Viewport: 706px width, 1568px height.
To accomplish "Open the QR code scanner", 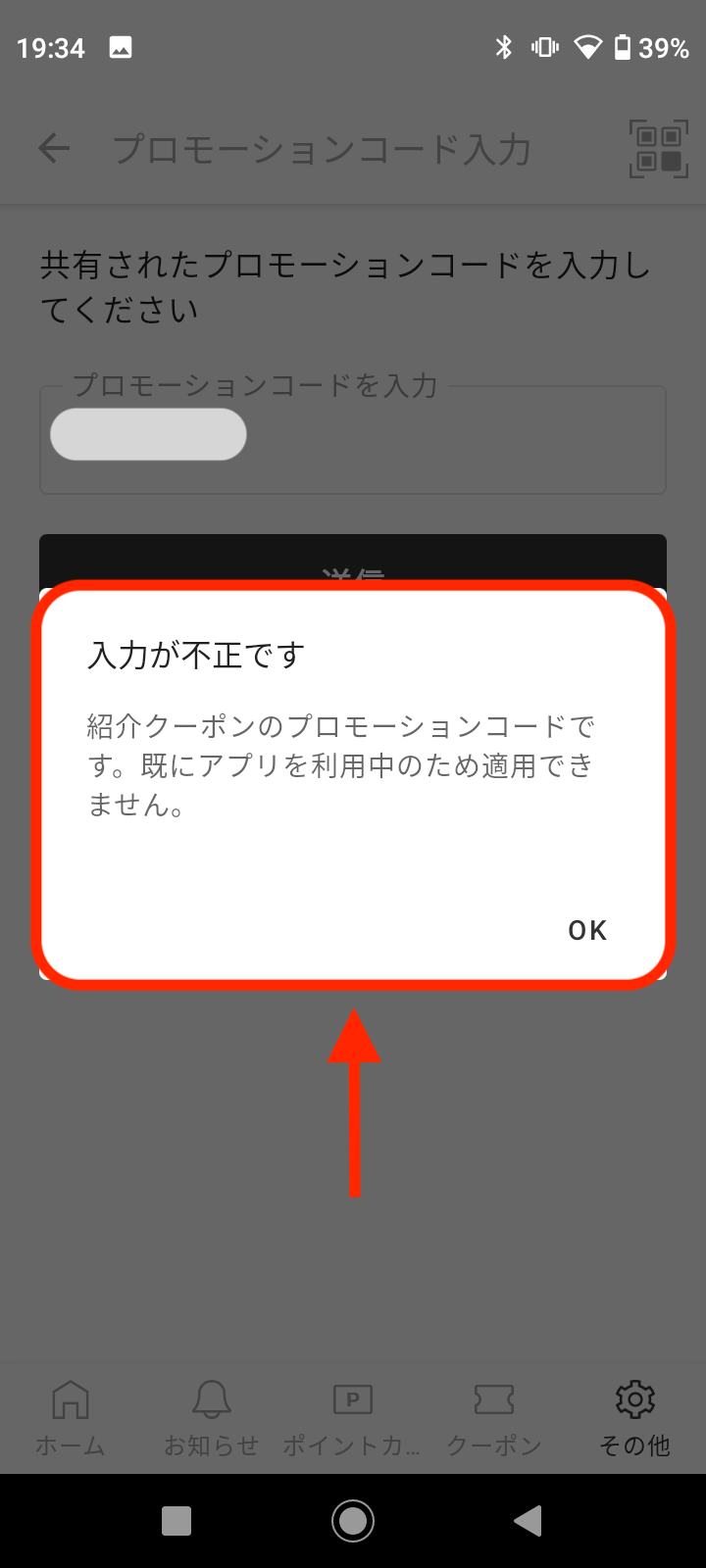I will (x=657, y=149).
